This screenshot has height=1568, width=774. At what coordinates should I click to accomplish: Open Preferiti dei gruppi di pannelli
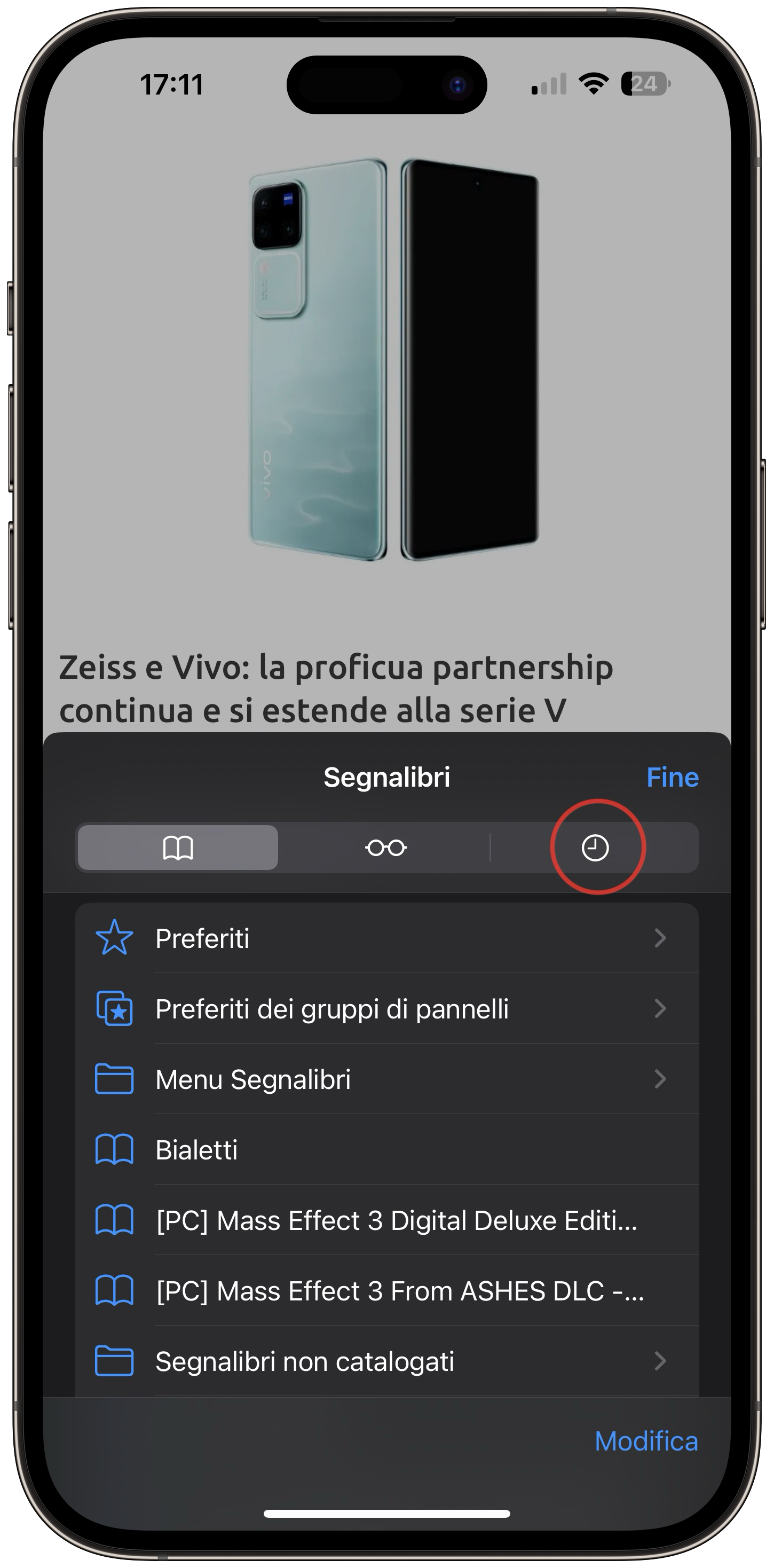(386, 1009)
